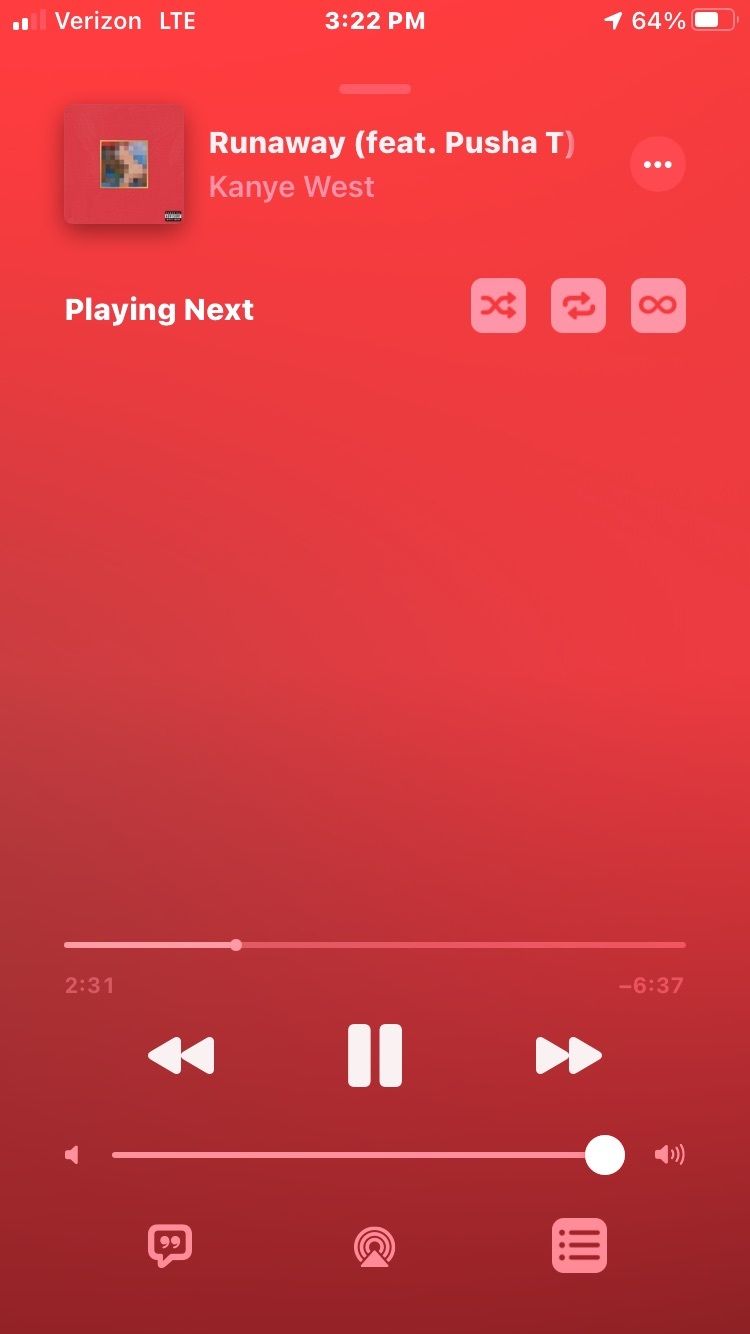Tap the playback progress bar

tap(375, 944)
